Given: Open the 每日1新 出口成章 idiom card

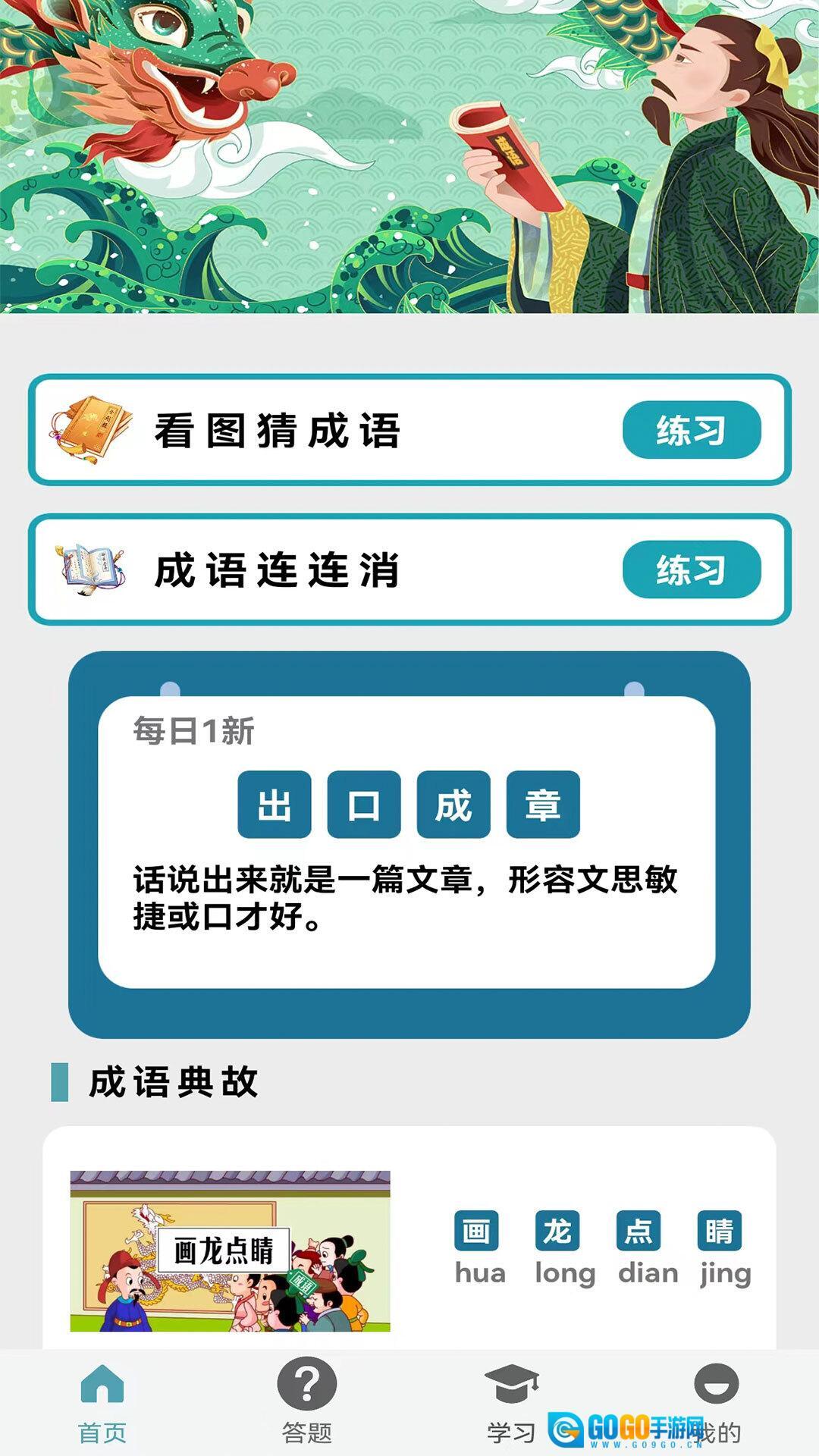Looking at the screenshot, I should (x=407, y=842).
